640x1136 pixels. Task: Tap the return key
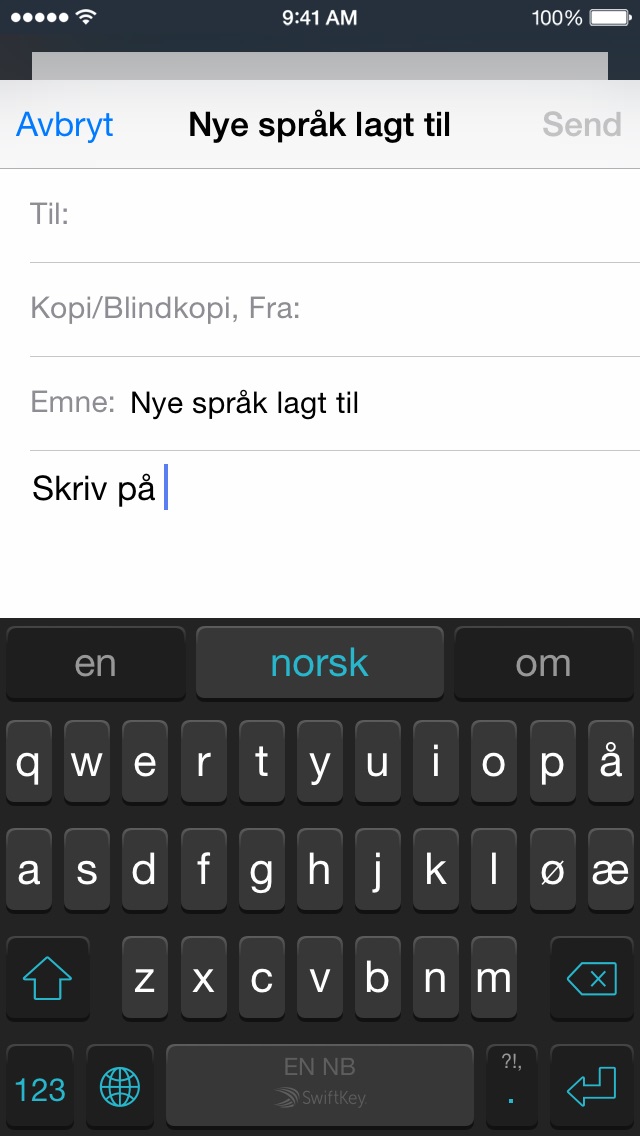(x=591, y=1087)
